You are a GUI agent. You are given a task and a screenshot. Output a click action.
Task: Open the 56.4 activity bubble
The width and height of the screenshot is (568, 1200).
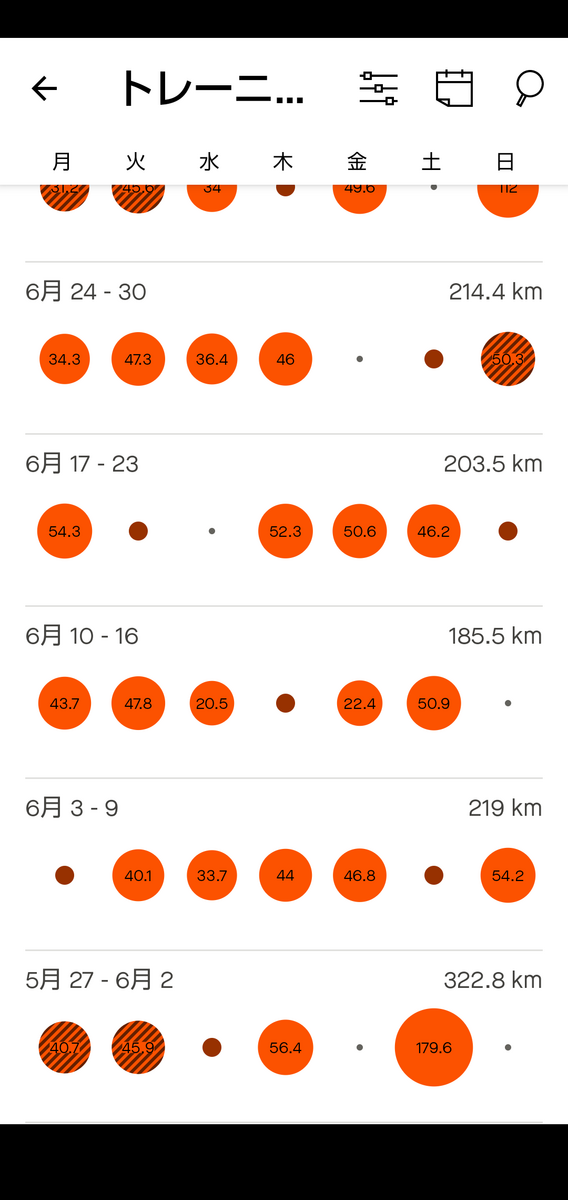click(x=285, y=1047)
